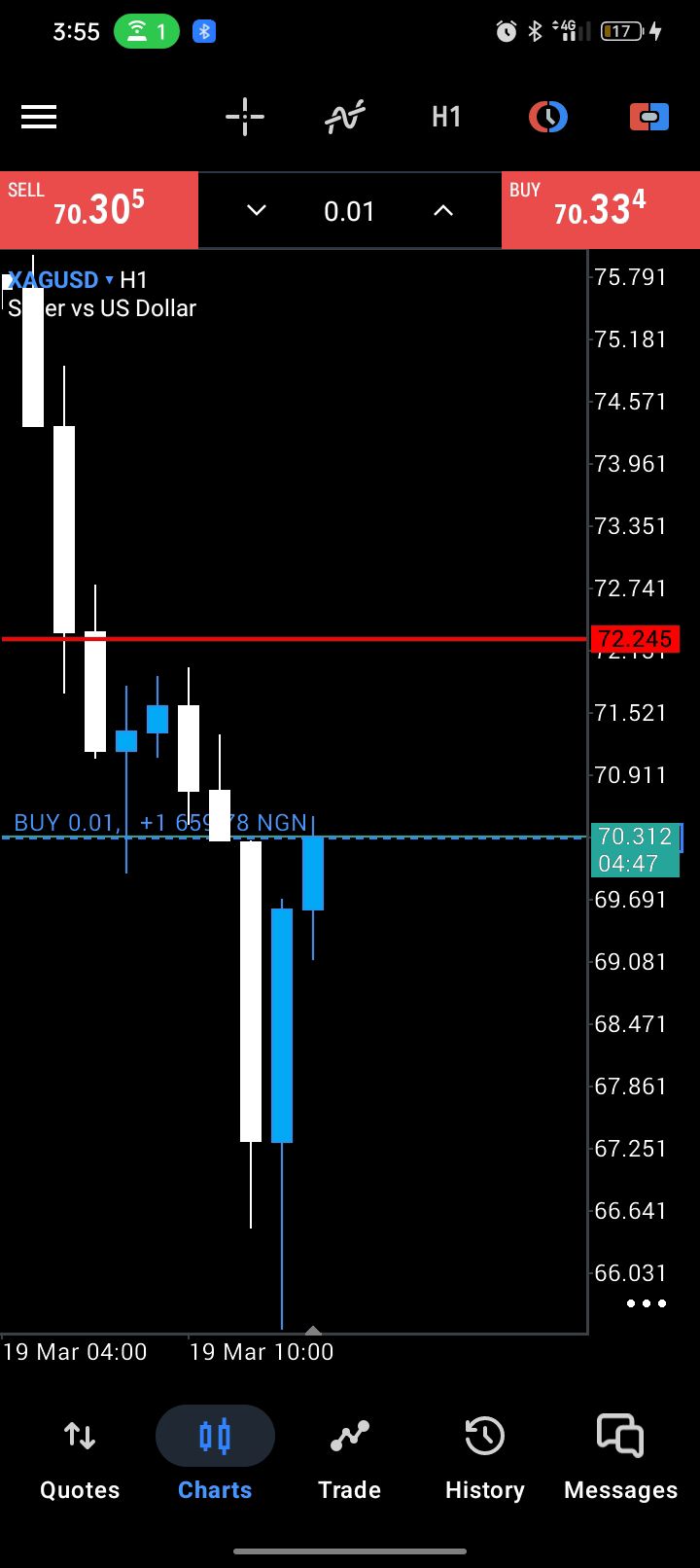Viewport: 700px width, 1568px height.
Task: Activate the crosshair tool
Action: (x=245, y=118)
